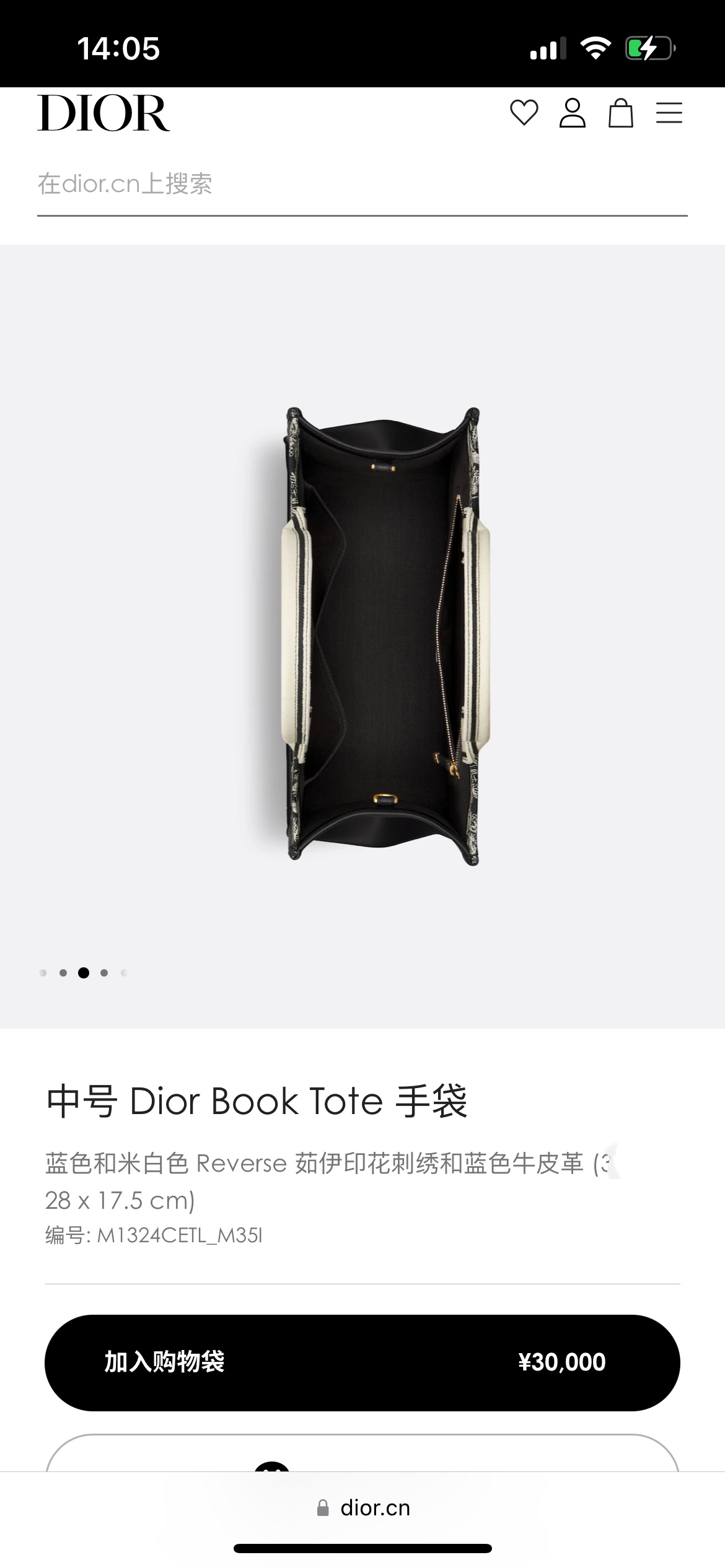Screen dimensions: 725x1568
Task: Open the account profile icon
Action: coord(572,113)
